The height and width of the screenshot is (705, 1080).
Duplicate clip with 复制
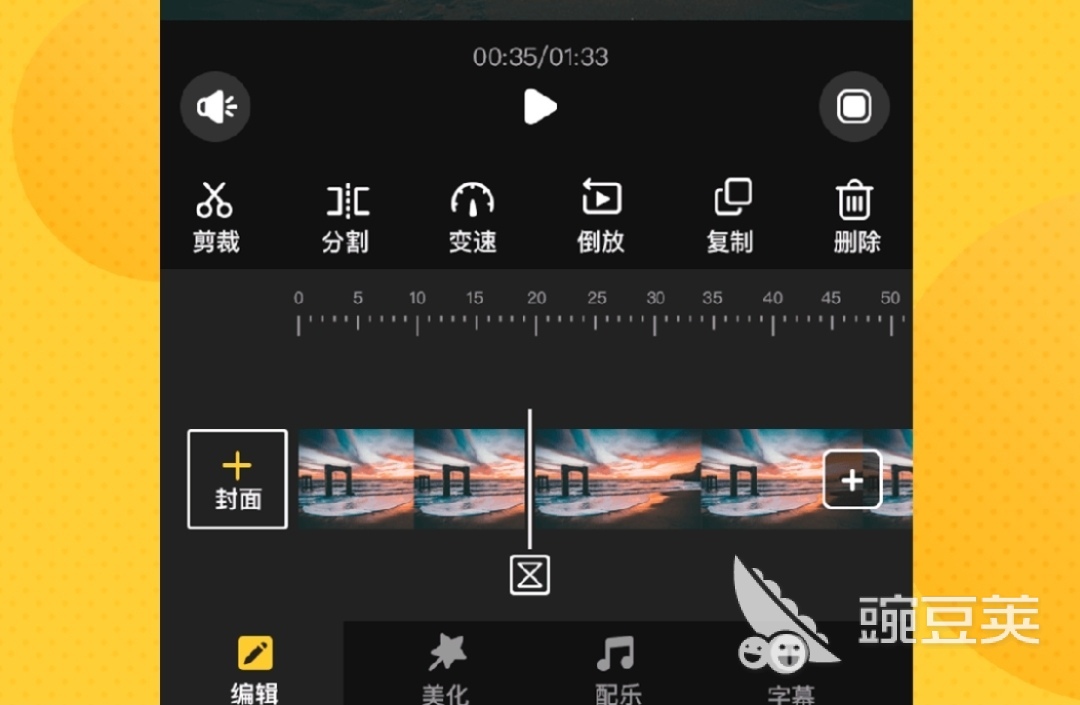tap(731, 216)
